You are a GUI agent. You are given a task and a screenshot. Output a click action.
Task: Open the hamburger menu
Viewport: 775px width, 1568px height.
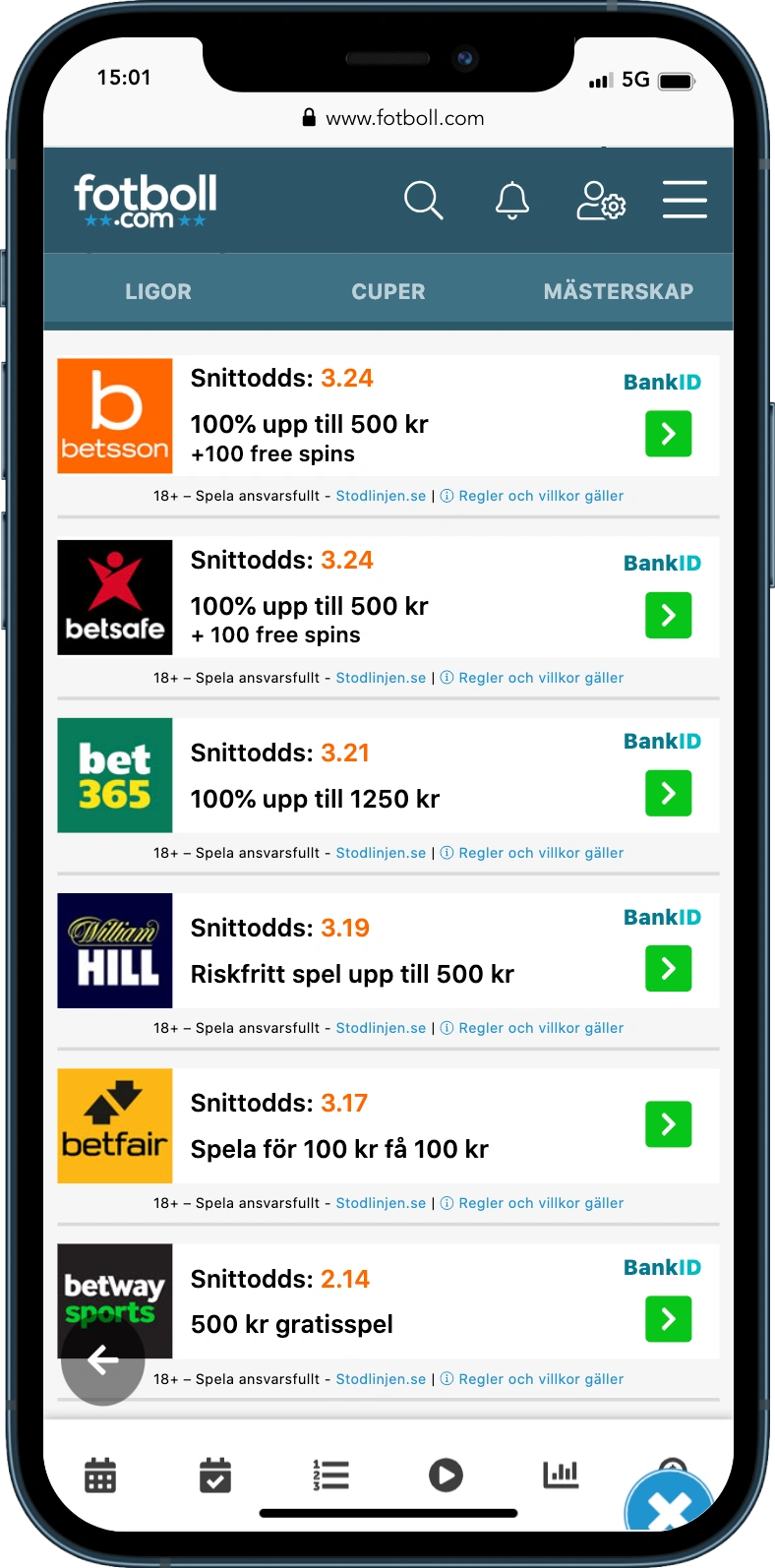point(685,199)
